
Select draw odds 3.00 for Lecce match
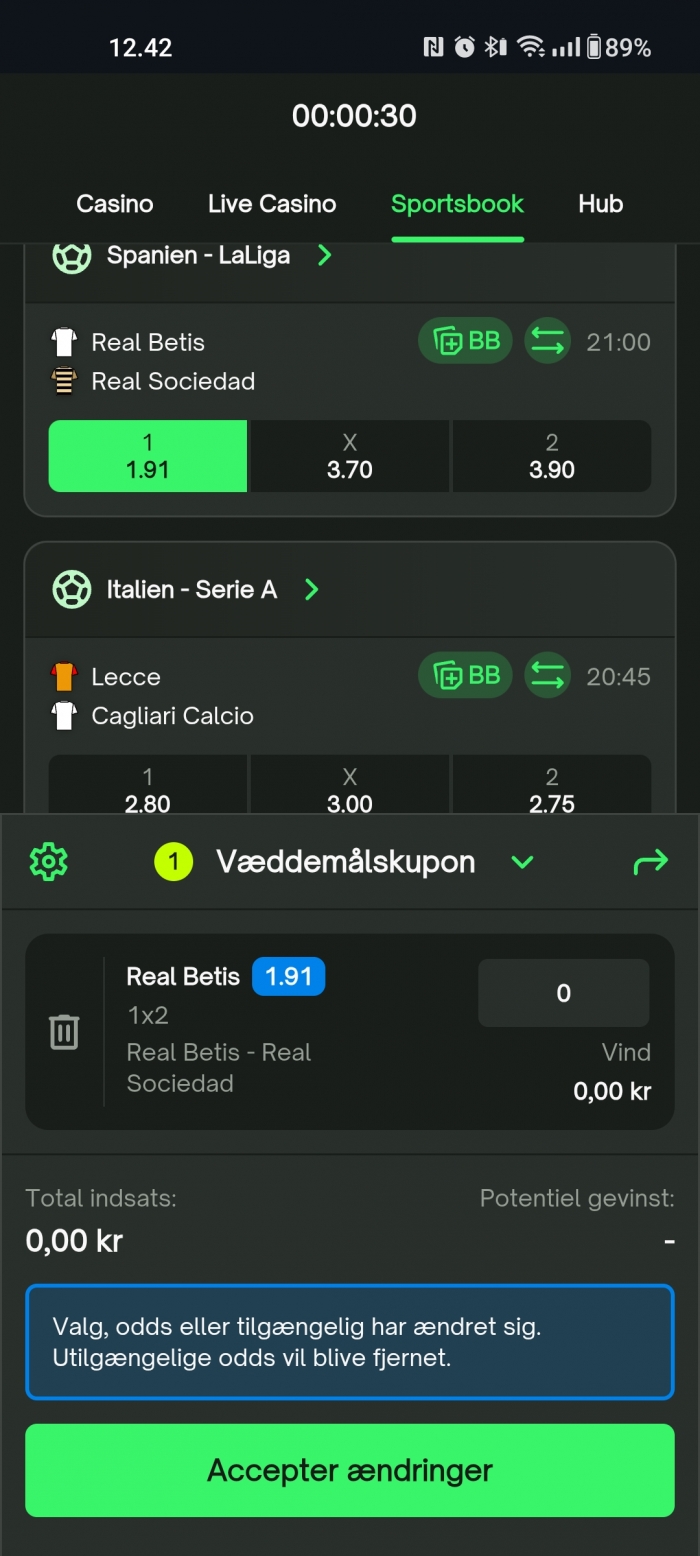349,790
